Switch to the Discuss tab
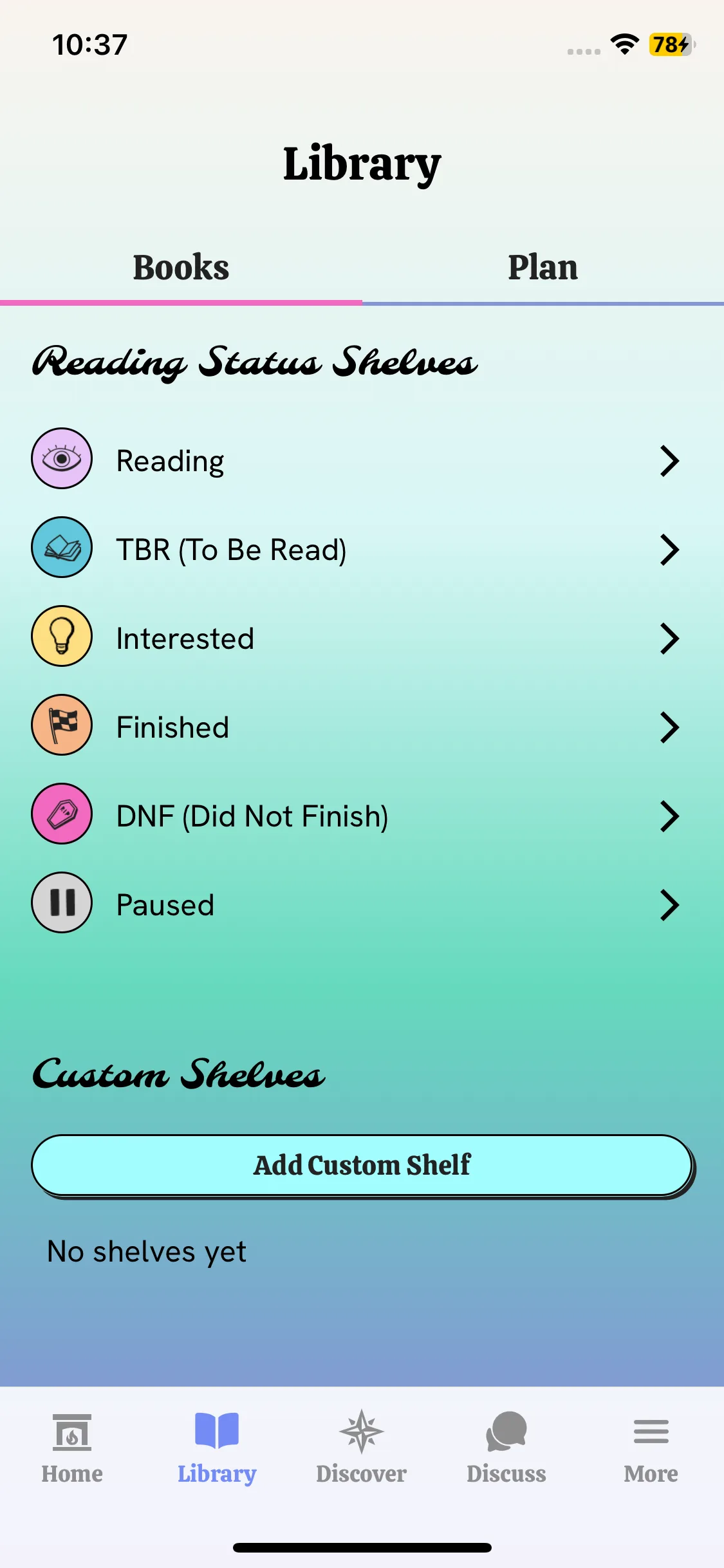Image resolution: width=724 pixels, height=1568 pixels. click(x=506, y=1444)
